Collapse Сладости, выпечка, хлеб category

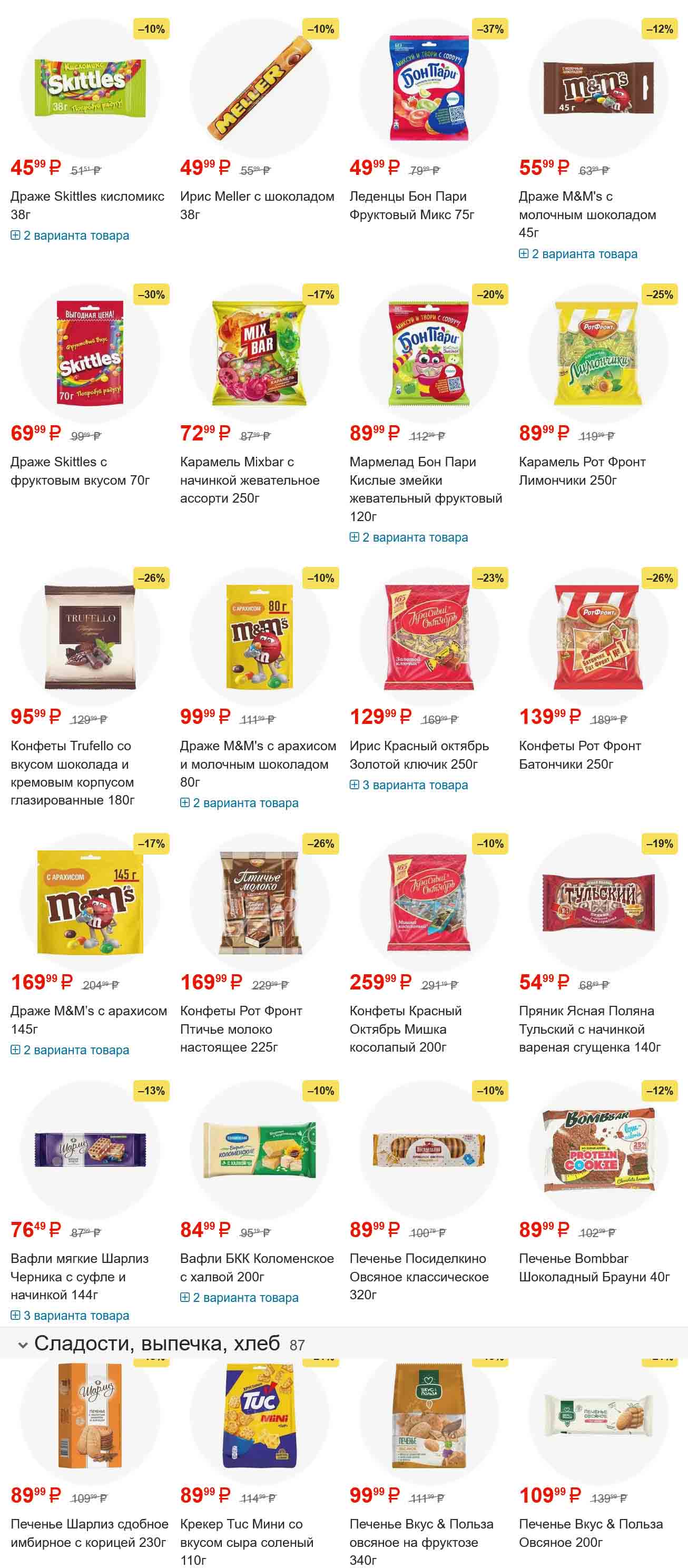23,1345
